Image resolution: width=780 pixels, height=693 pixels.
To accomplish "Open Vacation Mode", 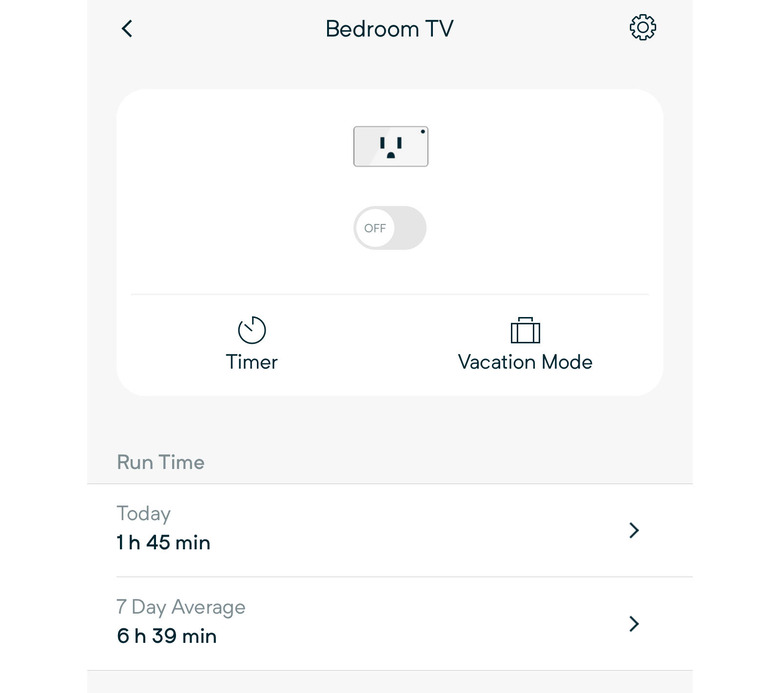I will click(525, 344).
